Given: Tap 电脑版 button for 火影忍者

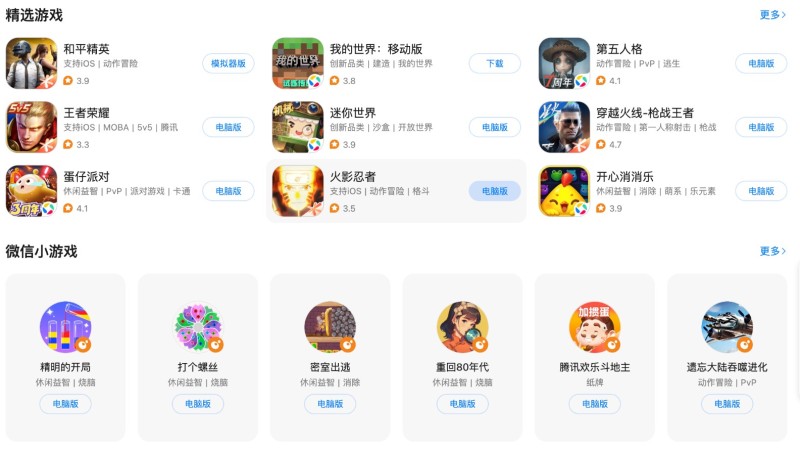Looking at the screenshot, I should pyautogui.click(x=495, y=191).
